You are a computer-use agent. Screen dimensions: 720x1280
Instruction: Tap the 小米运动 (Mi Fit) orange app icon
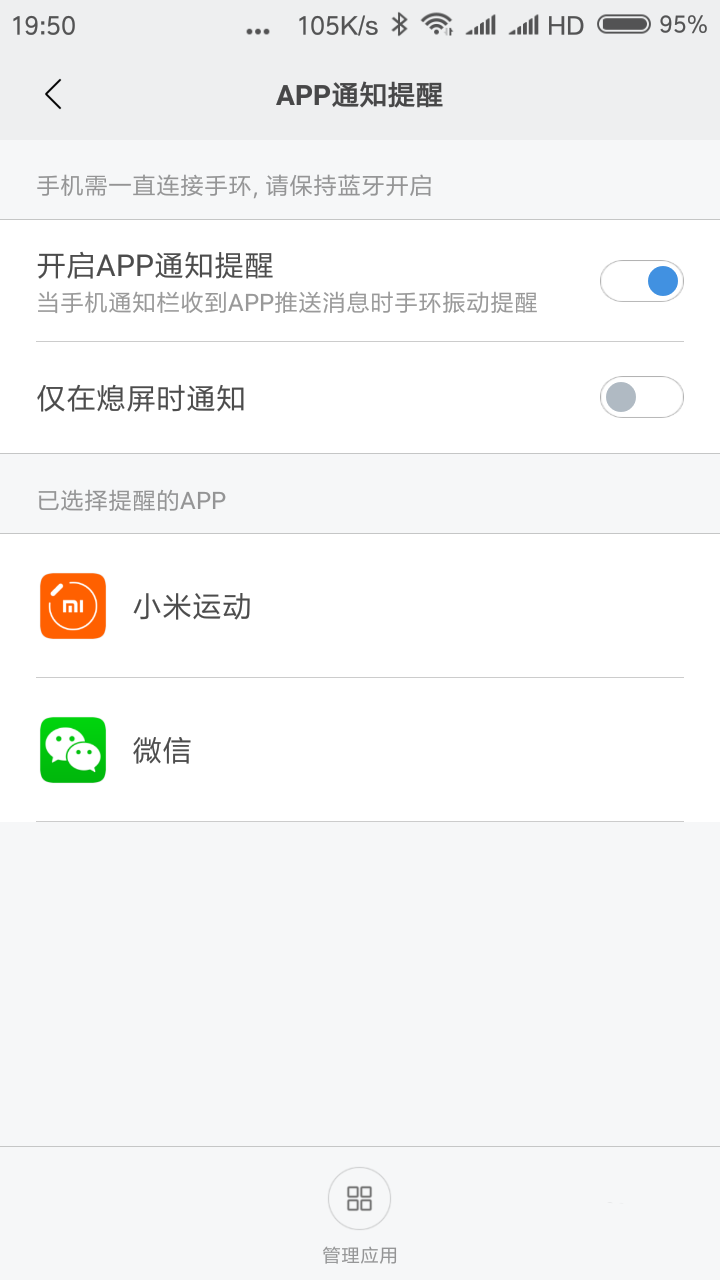click(x=72, y=606)
